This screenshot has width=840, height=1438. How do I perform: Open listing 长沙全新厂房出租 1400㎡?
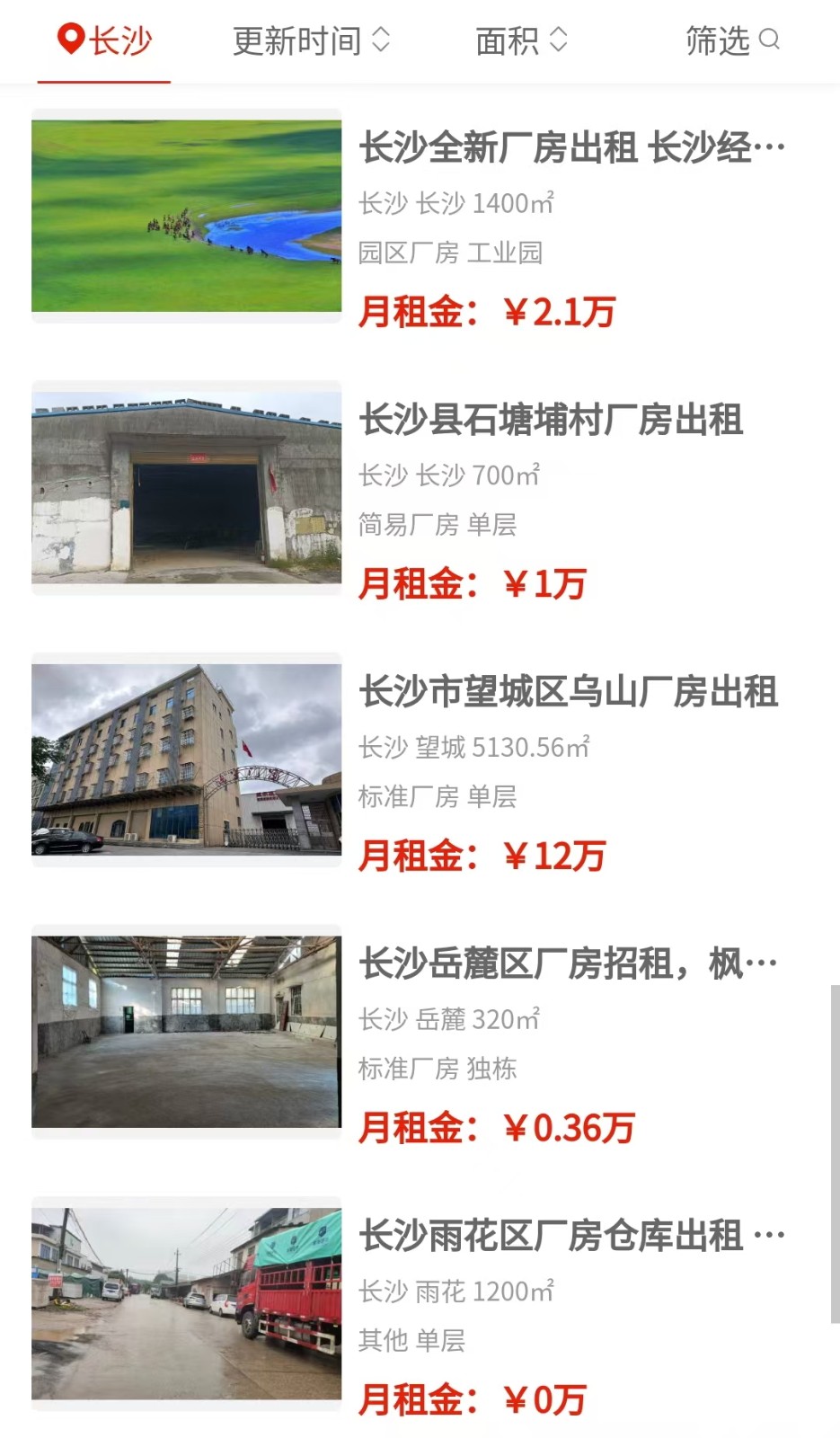click(x=571, y=148)
